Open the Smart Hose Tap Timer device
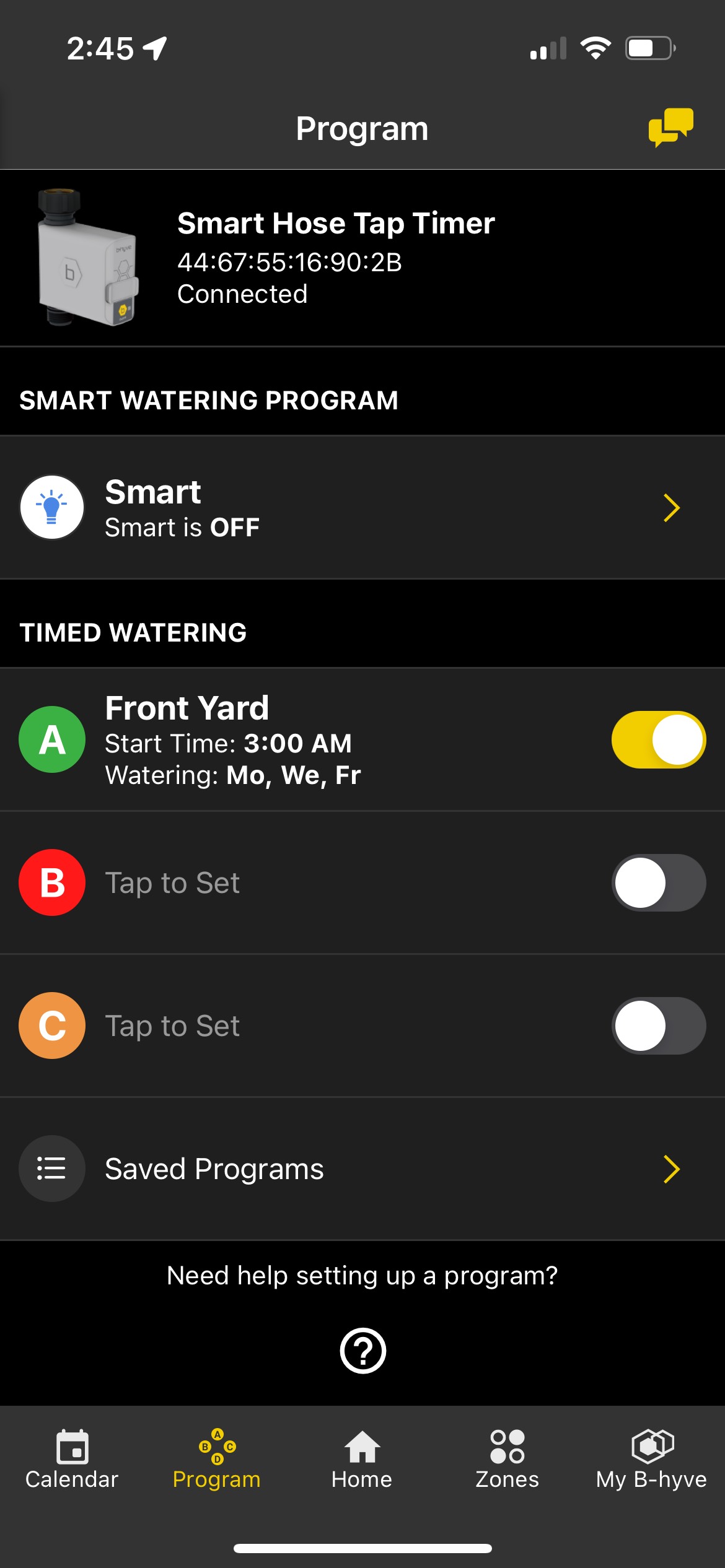This screenshot has height=1568, width=725. click(x=362, y=258)
